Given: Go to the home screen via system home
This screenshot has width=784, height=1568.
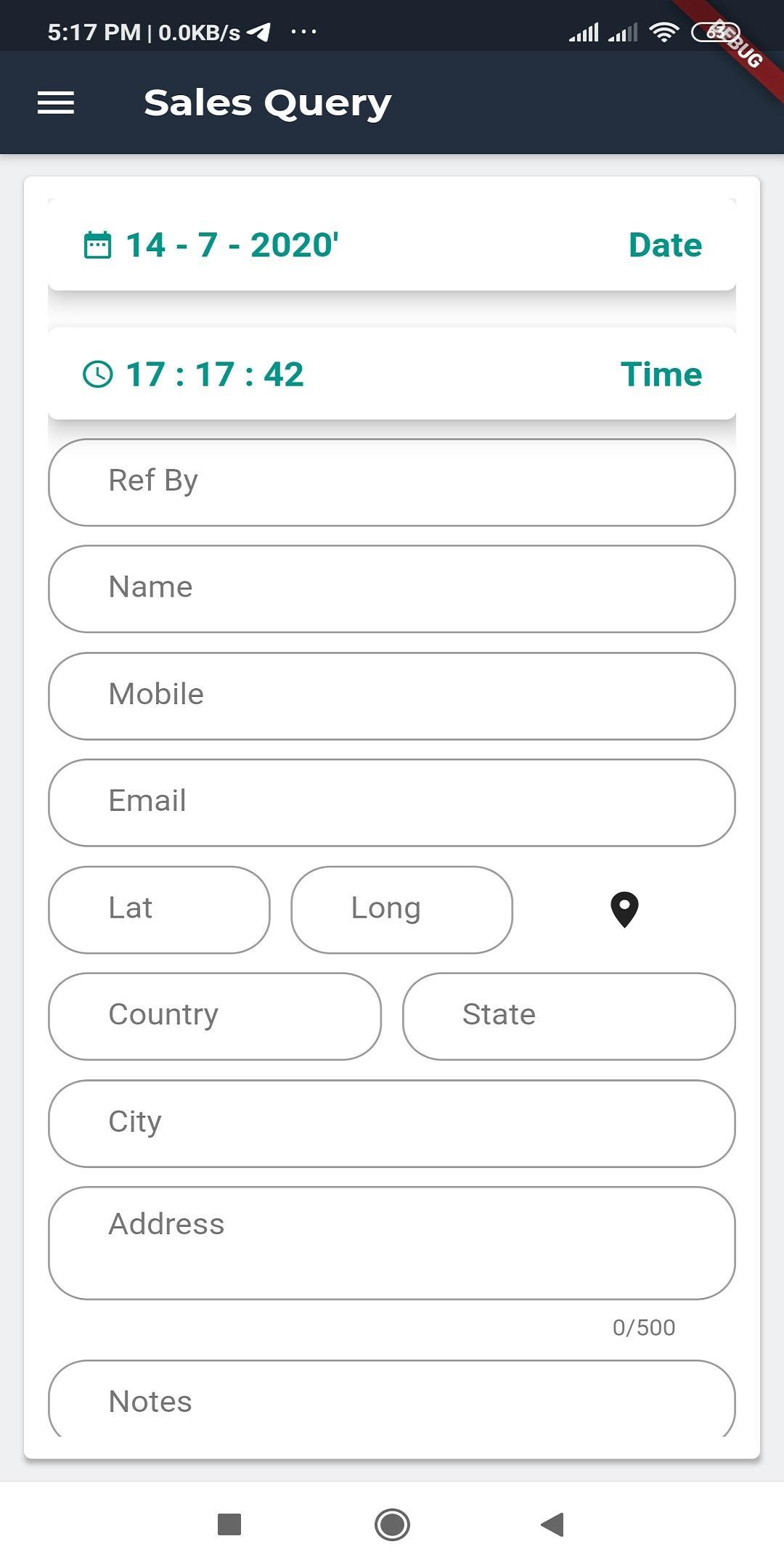Looking at the screenshot, I should (x=392, y=1524).
